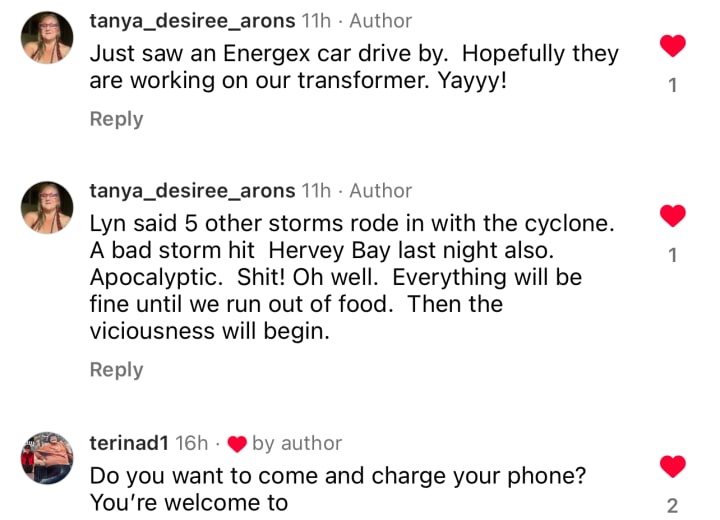Image resolution: width=720 pixels, height=520 pixels.
Task: Open terinad1's username link
Action: 129,443
